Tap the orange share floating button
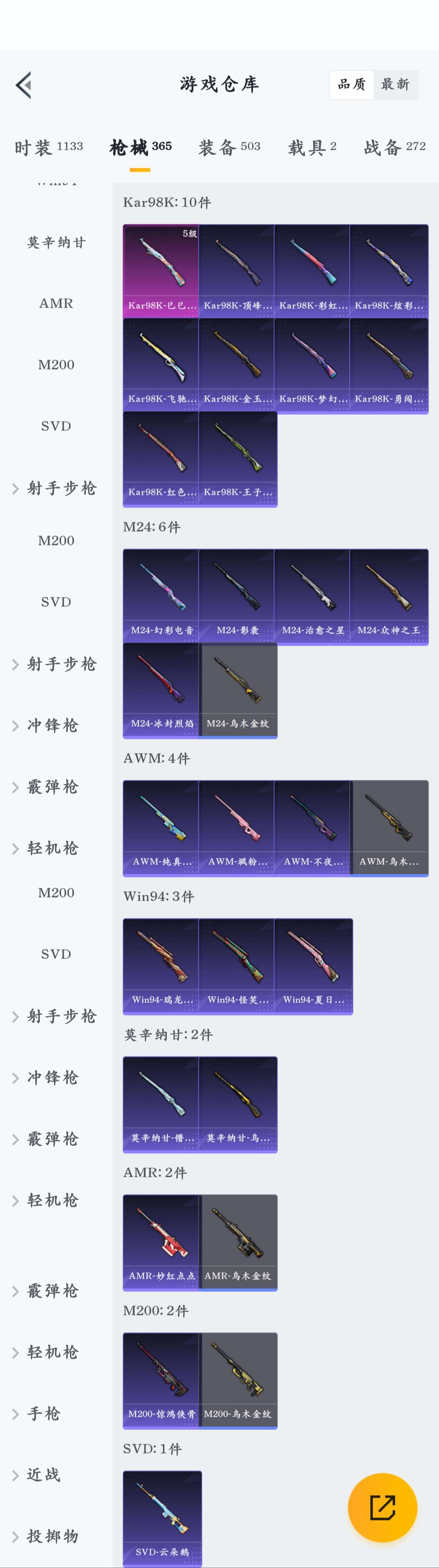 pyautogui.click(x=382, y=1507)
